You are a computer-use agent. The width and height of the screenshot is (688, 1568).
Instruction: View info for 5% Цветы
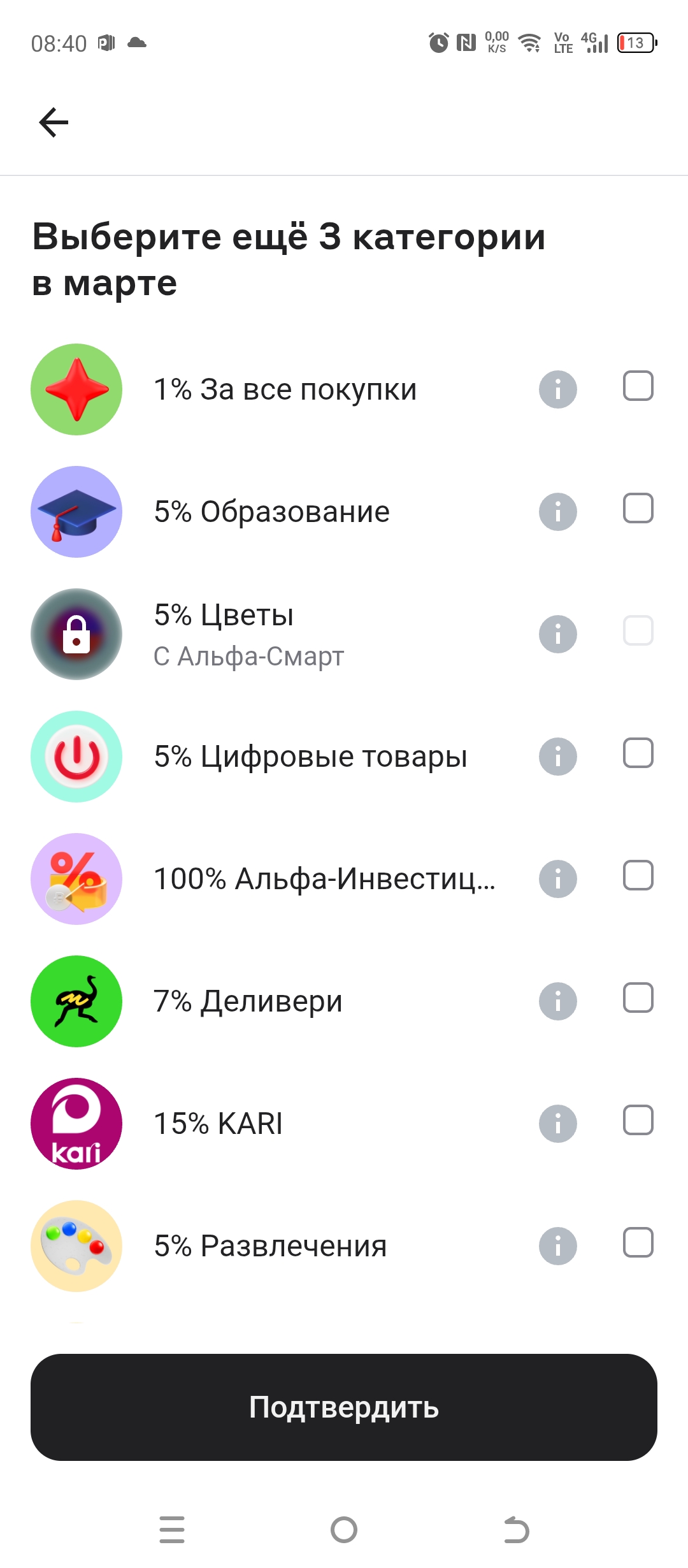[558, 634]
